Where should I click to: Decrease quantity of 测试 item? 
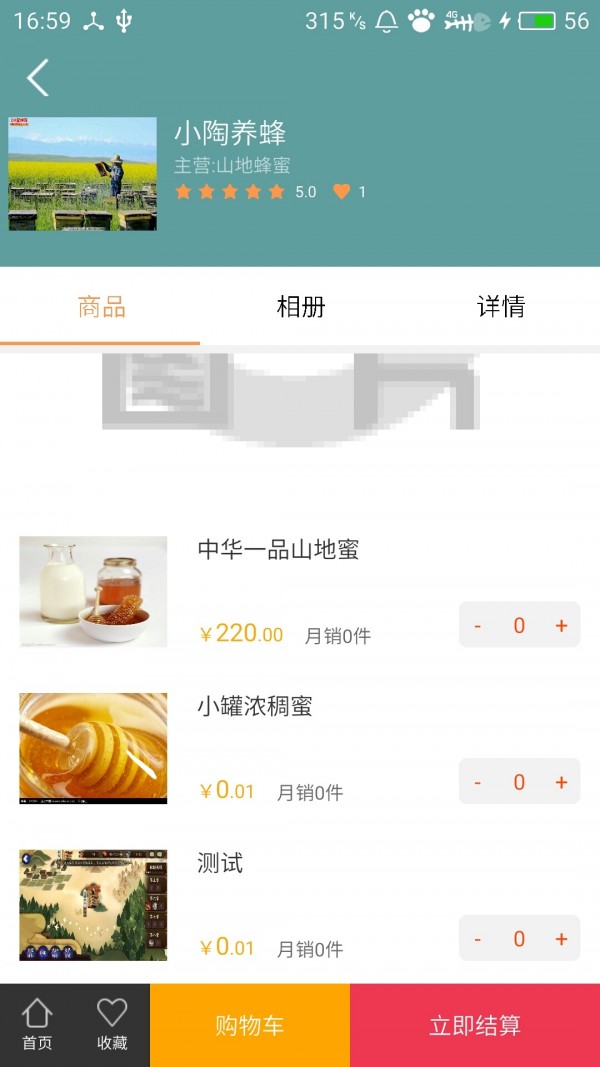pos(477,939)
